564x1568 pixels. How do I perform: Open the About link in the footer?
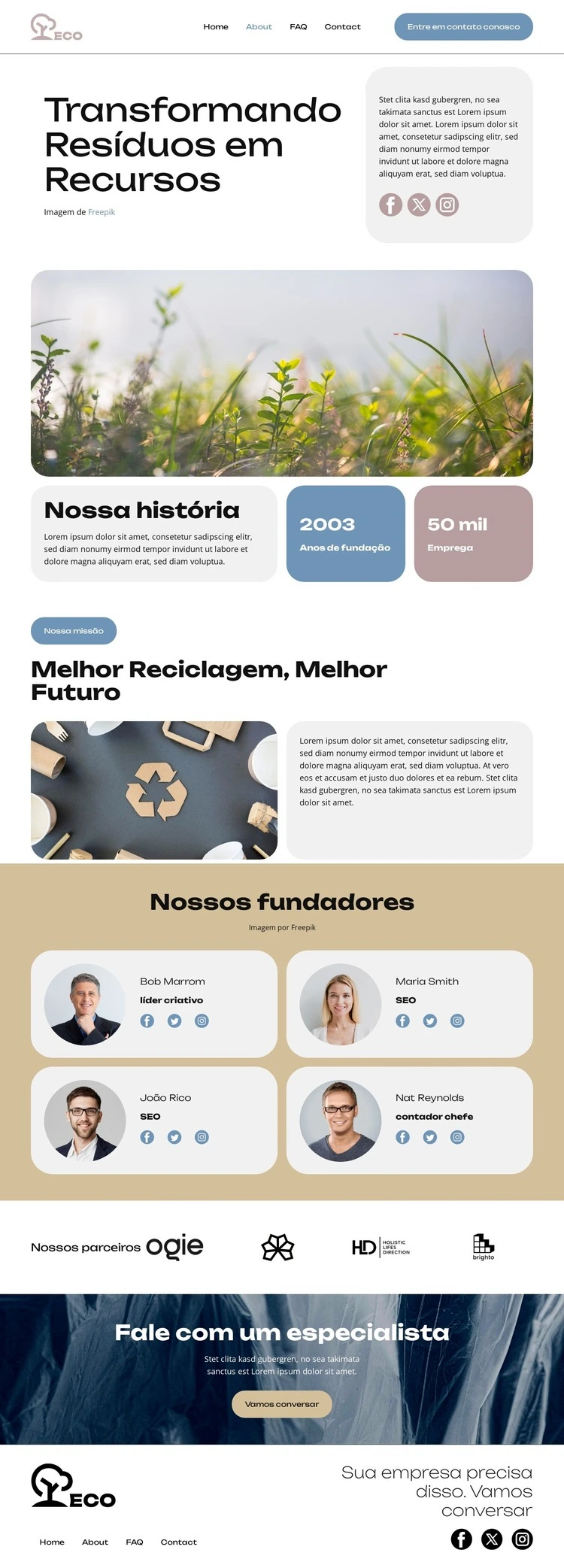coord(95,1542)
